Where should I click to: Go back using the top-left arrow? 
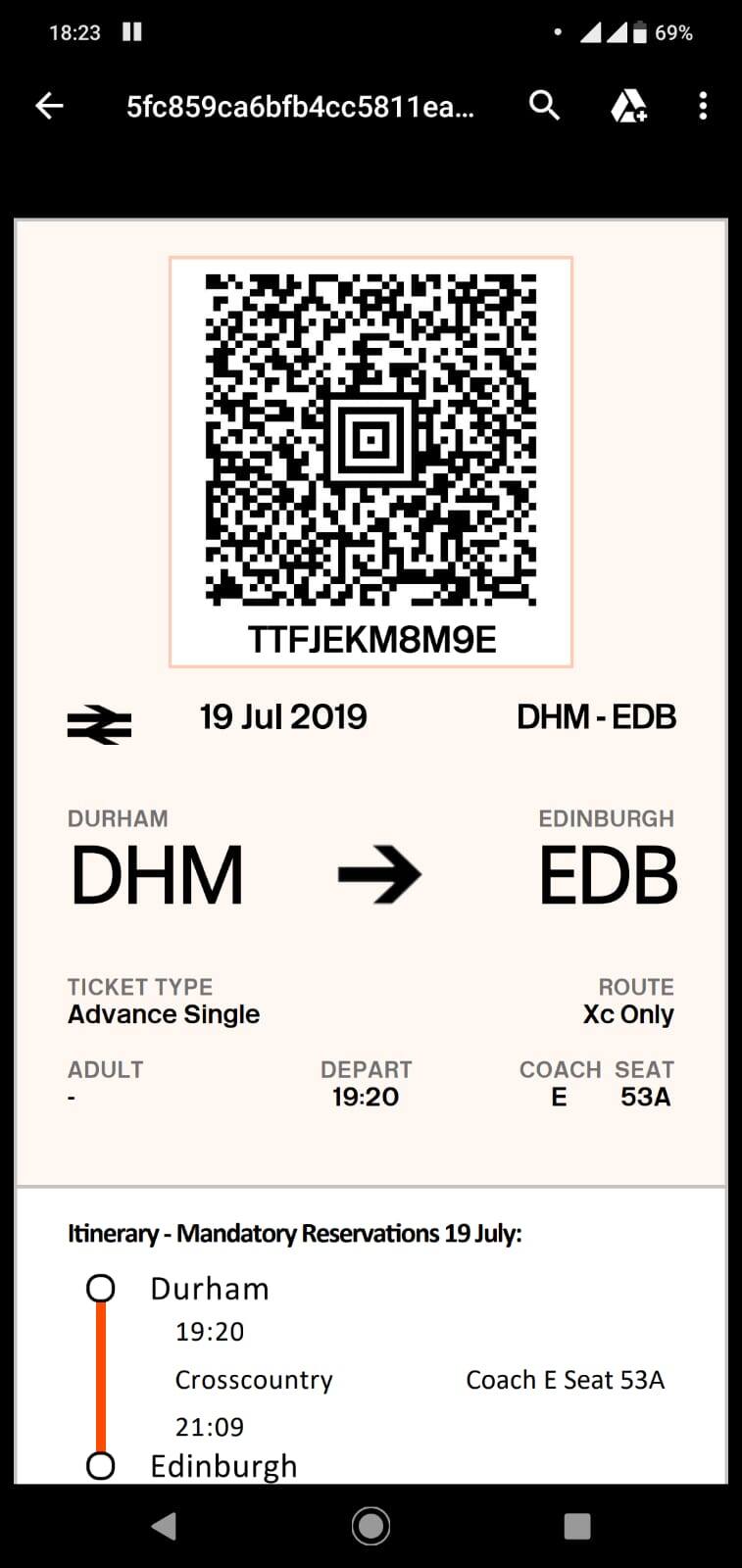49,106
